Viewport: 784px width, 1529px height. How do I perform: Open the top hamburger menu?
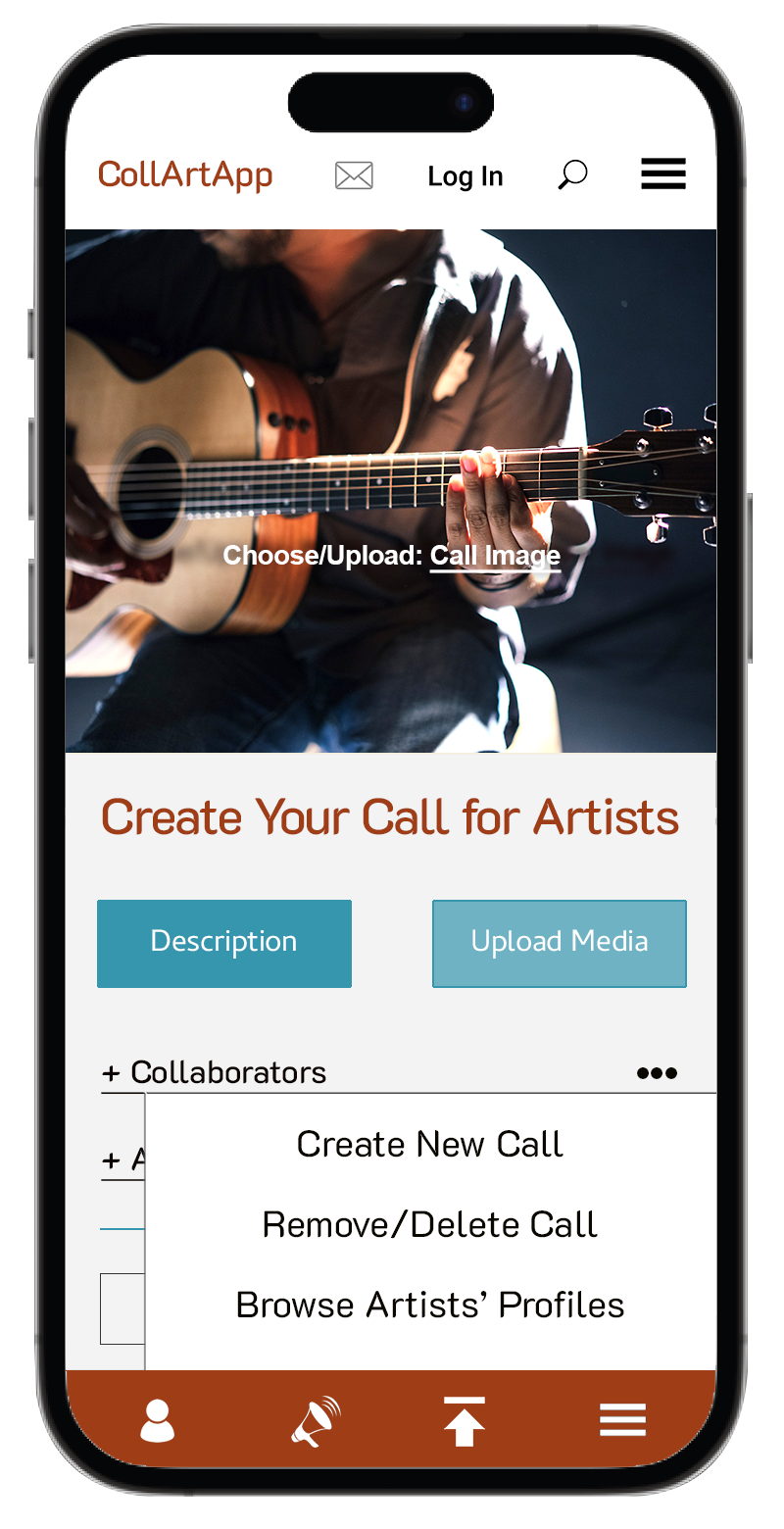click(x=663, y=173)
